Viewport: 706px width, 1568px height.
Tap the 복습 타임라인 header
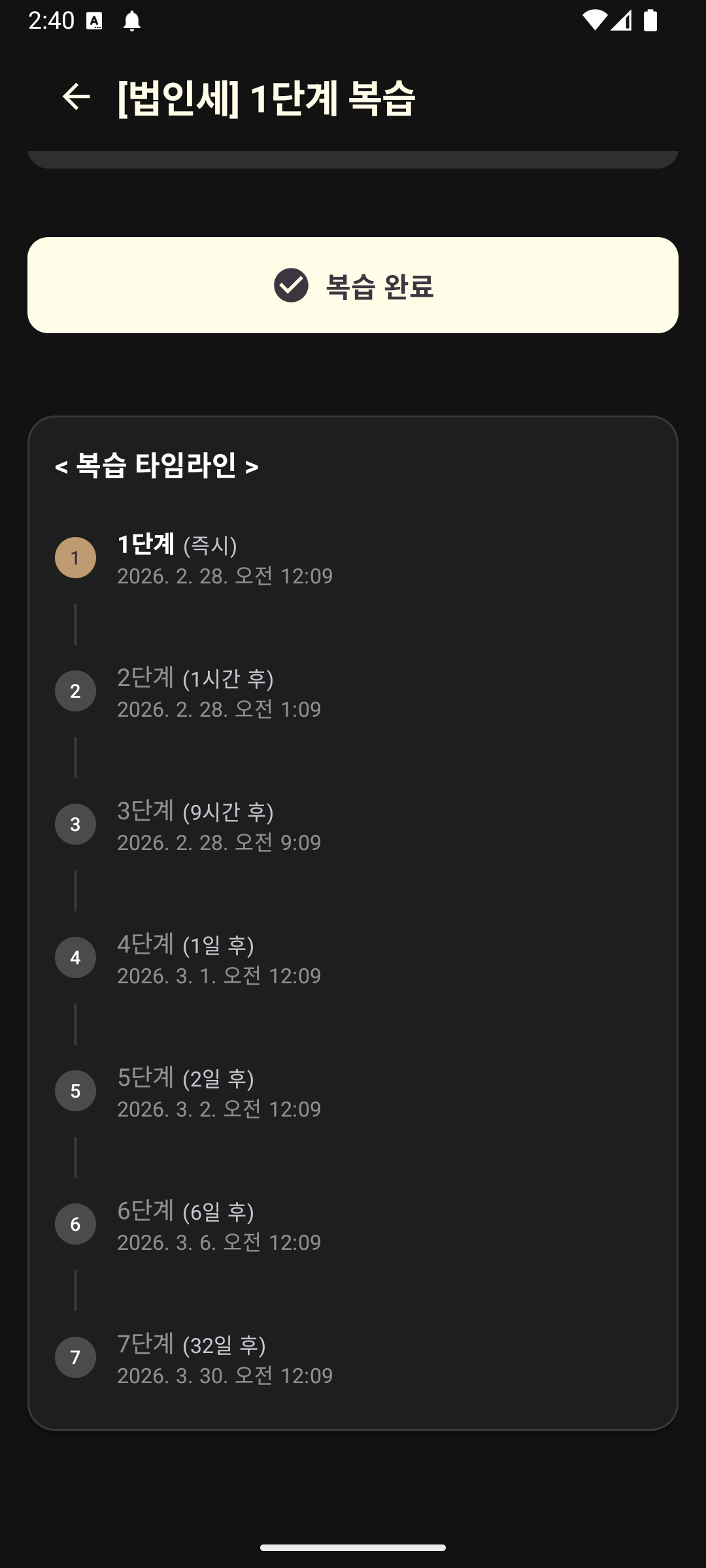click(x=157, y=466)
